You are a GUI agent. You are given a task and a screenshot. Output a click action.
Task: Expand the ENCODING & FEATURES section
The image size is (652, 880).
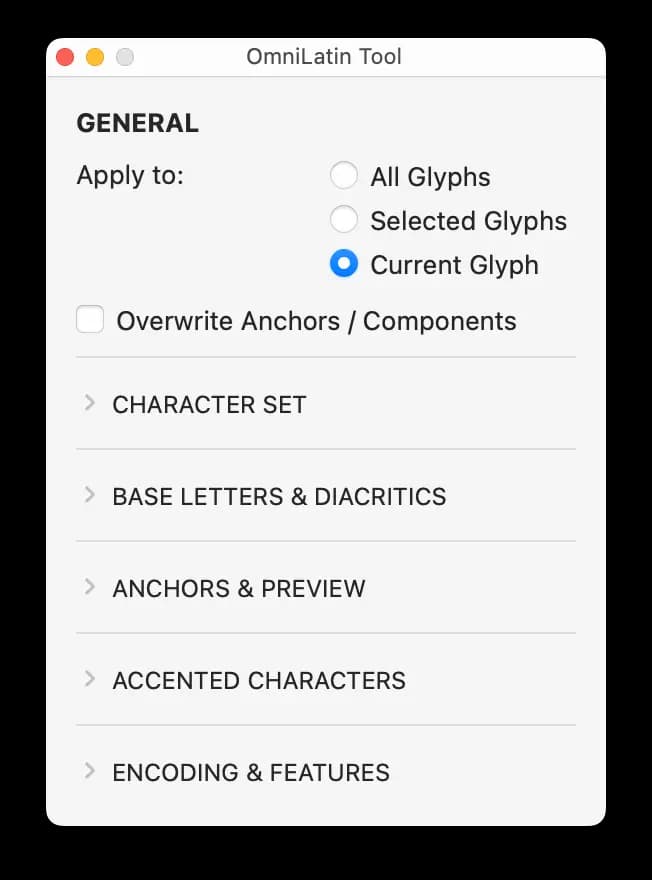[90, 772]
